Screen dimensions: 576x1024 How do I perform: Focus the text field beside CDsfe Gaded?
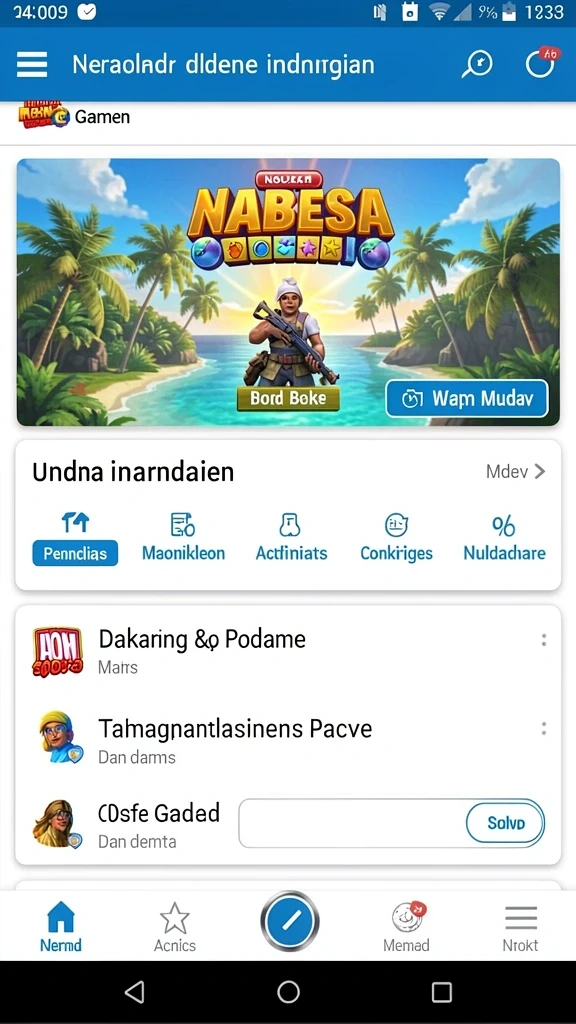click(351, 823)
